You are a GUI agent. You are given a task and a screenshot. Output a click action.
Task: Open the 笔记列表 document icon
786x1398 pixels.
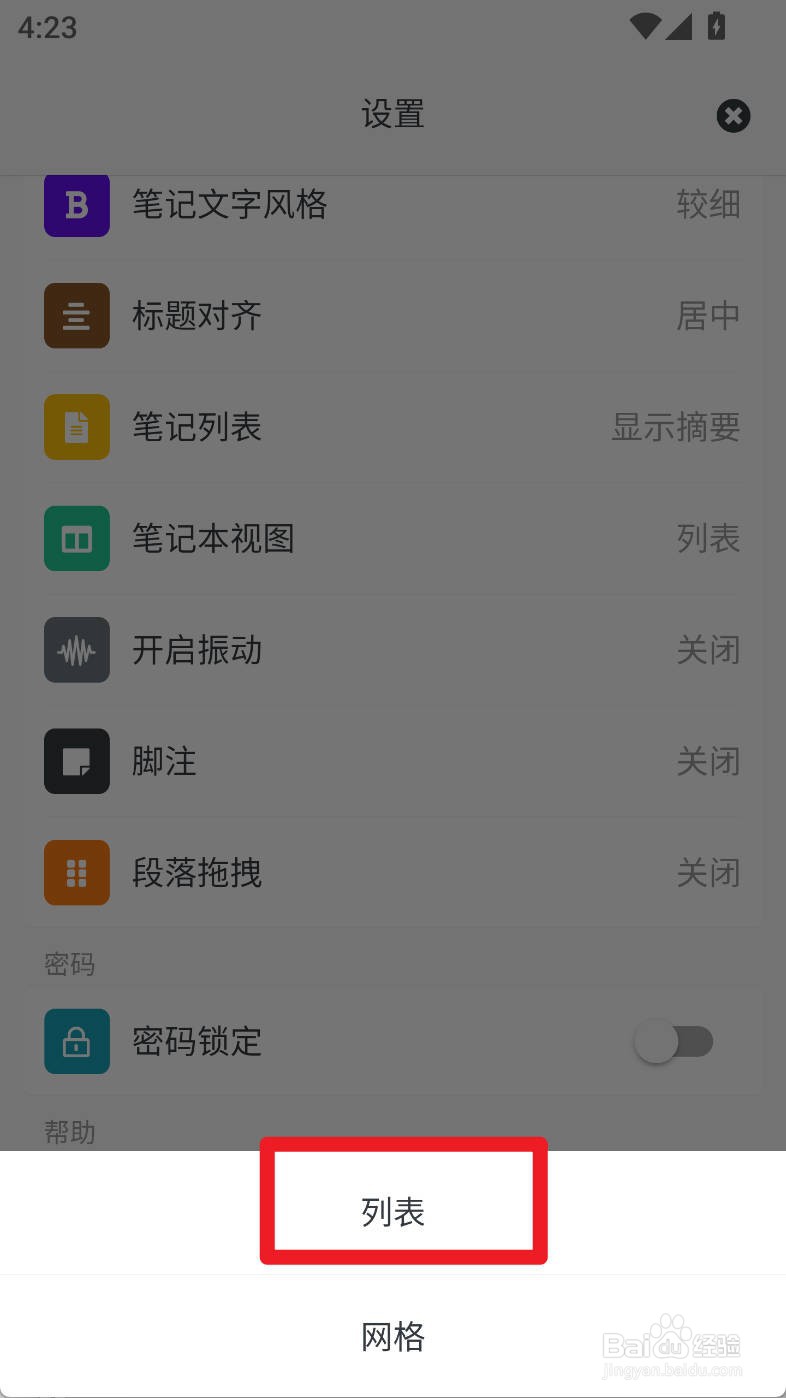click(x=76, y=427)
